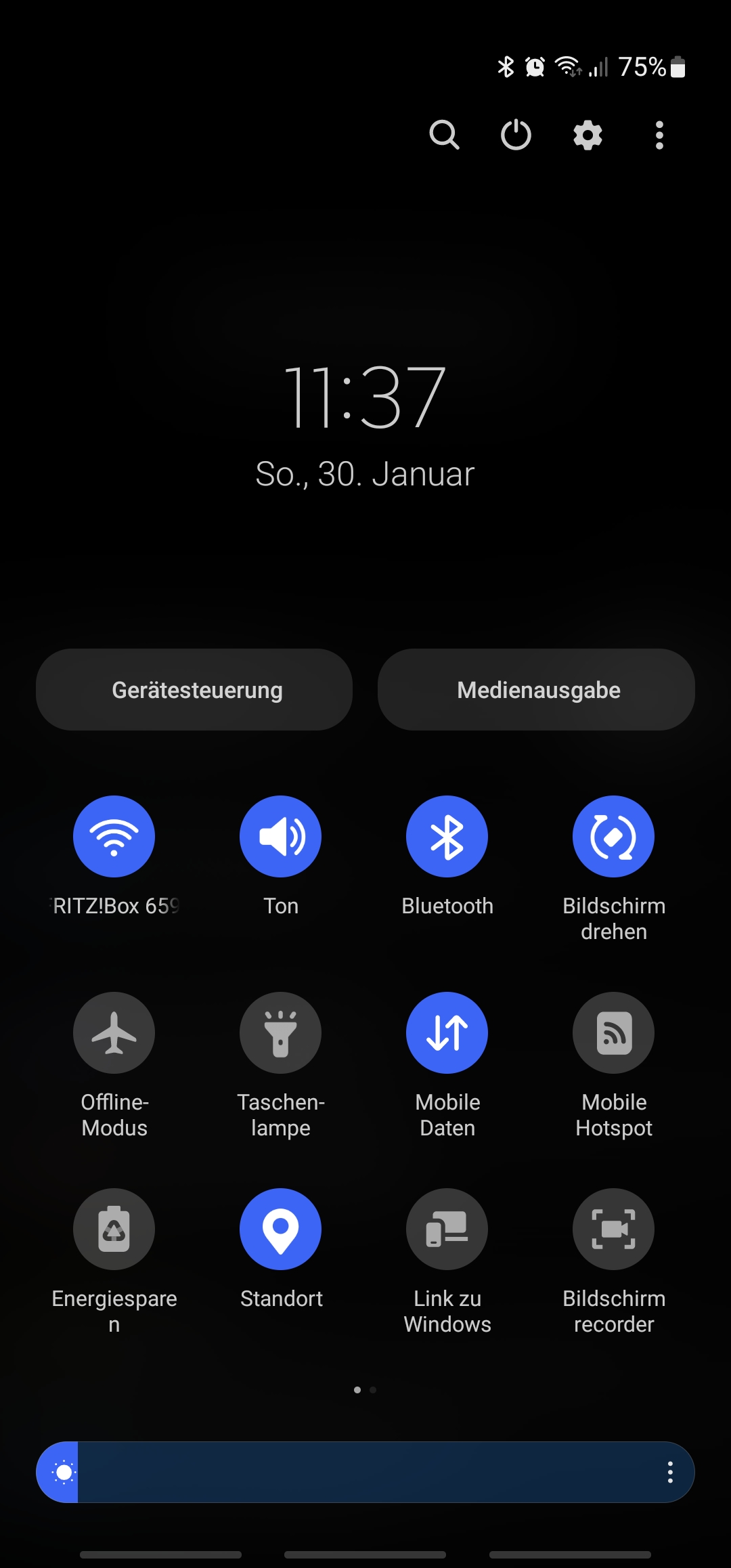731x1568 pixels.
Task: Open the search icon in quick settings
Action: [x=445, y=135]
